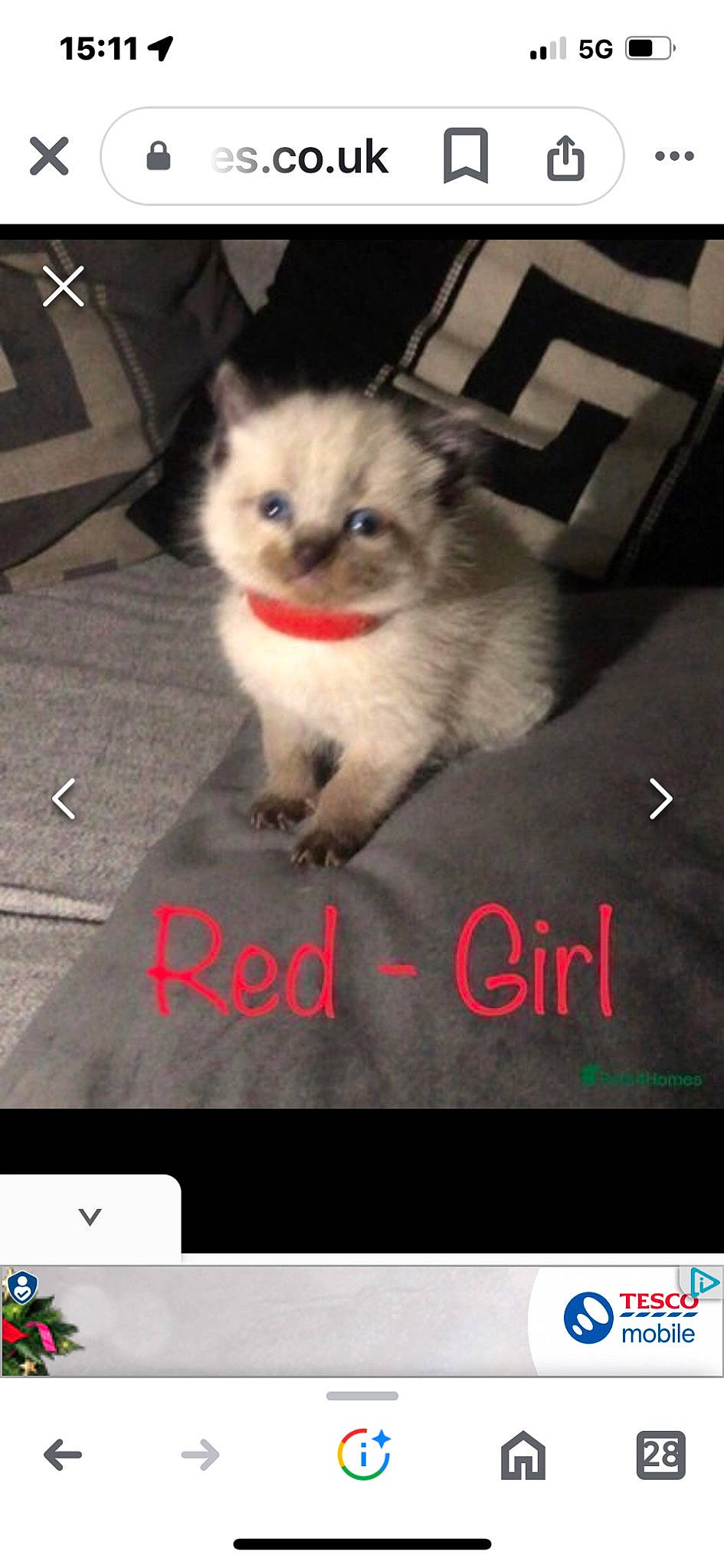Show the next photo
The width and height of the screenshot is (724, 1568).
coord(660,799)
